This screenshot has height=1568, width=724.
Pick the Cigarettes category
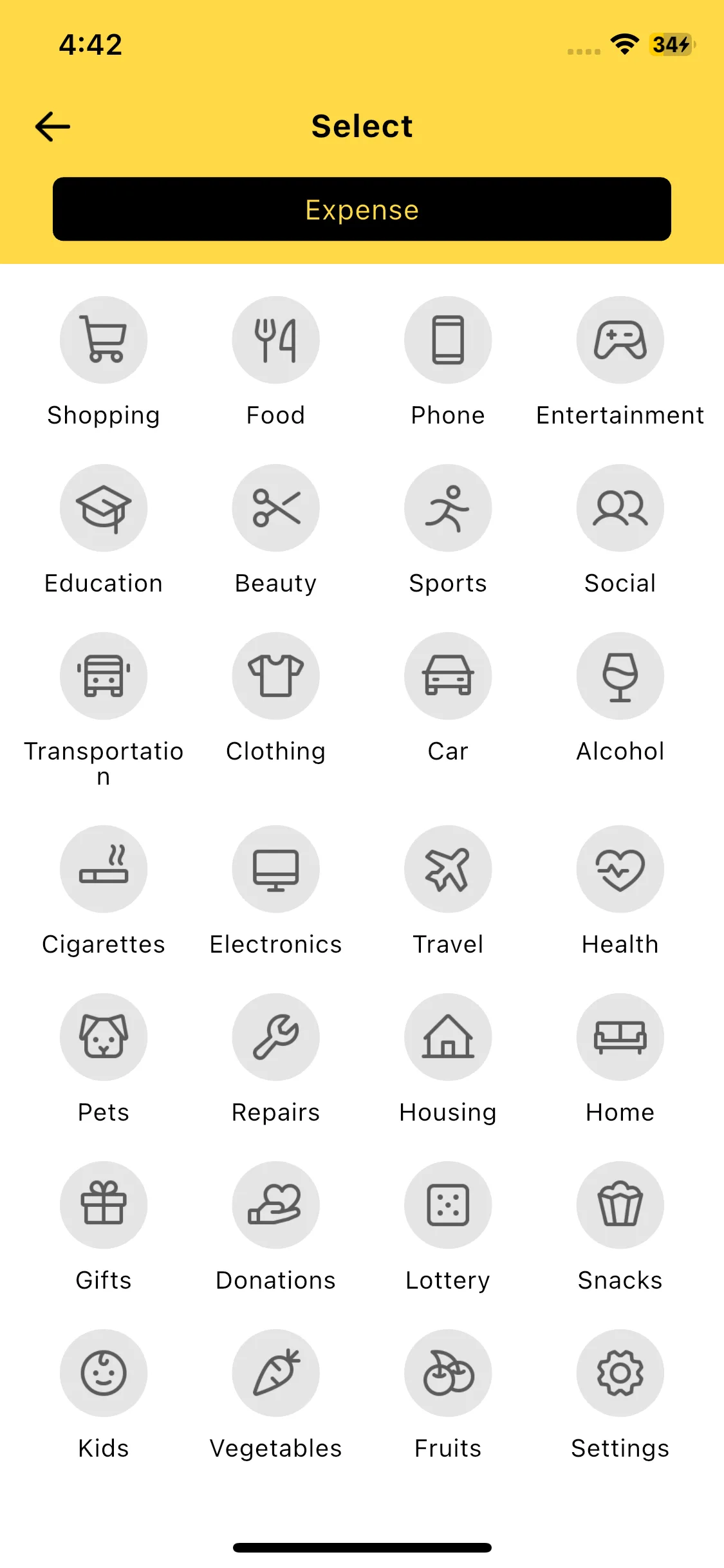point(104,869)
